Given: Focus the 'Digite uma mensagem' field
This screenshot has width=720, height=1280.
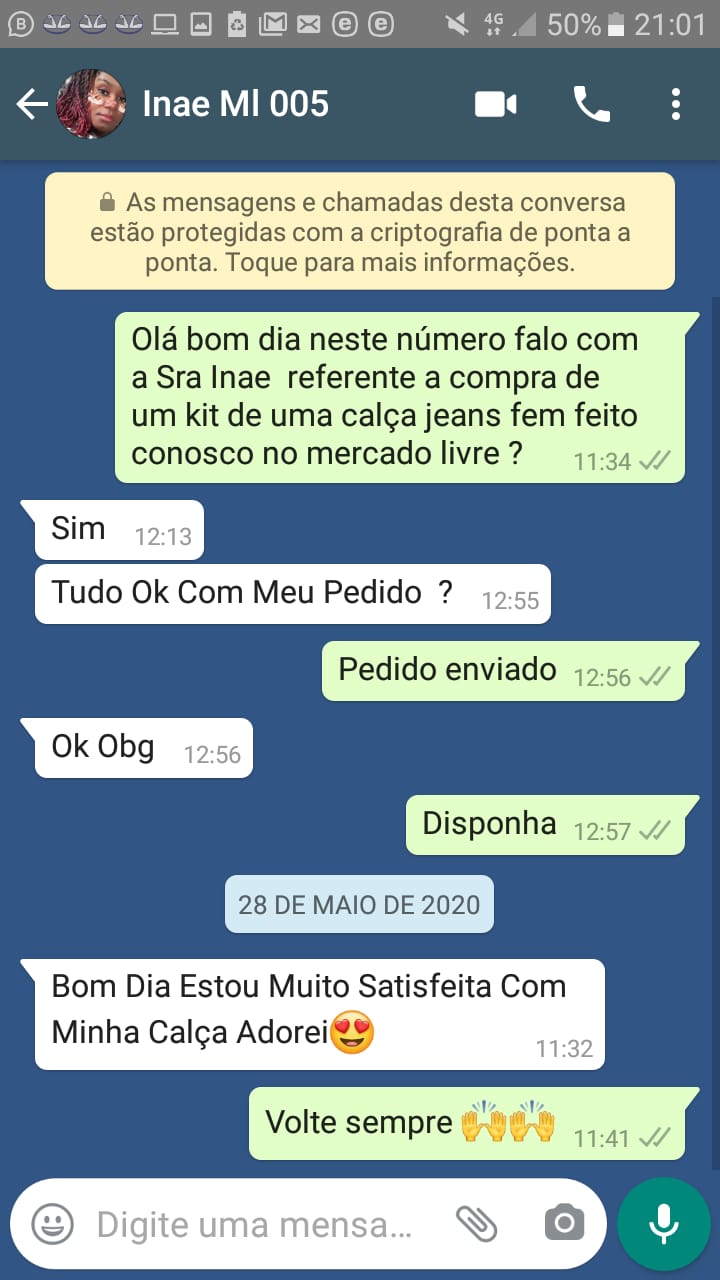Looking at the screenshot, I should (255, 1224).
